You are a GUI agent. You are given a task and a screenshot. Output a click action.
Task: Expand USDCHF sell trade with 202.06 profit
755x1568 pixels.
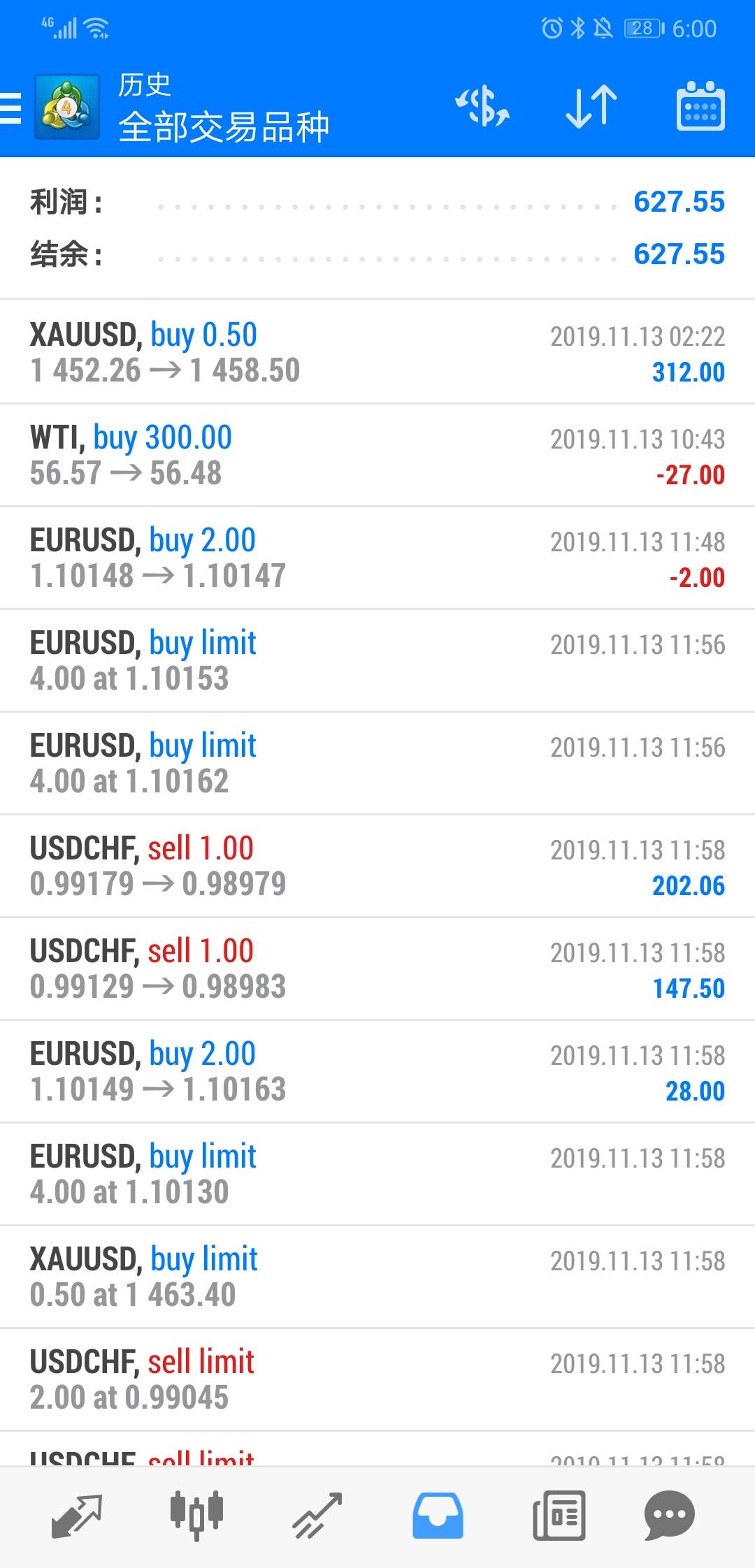pos(377,866)
